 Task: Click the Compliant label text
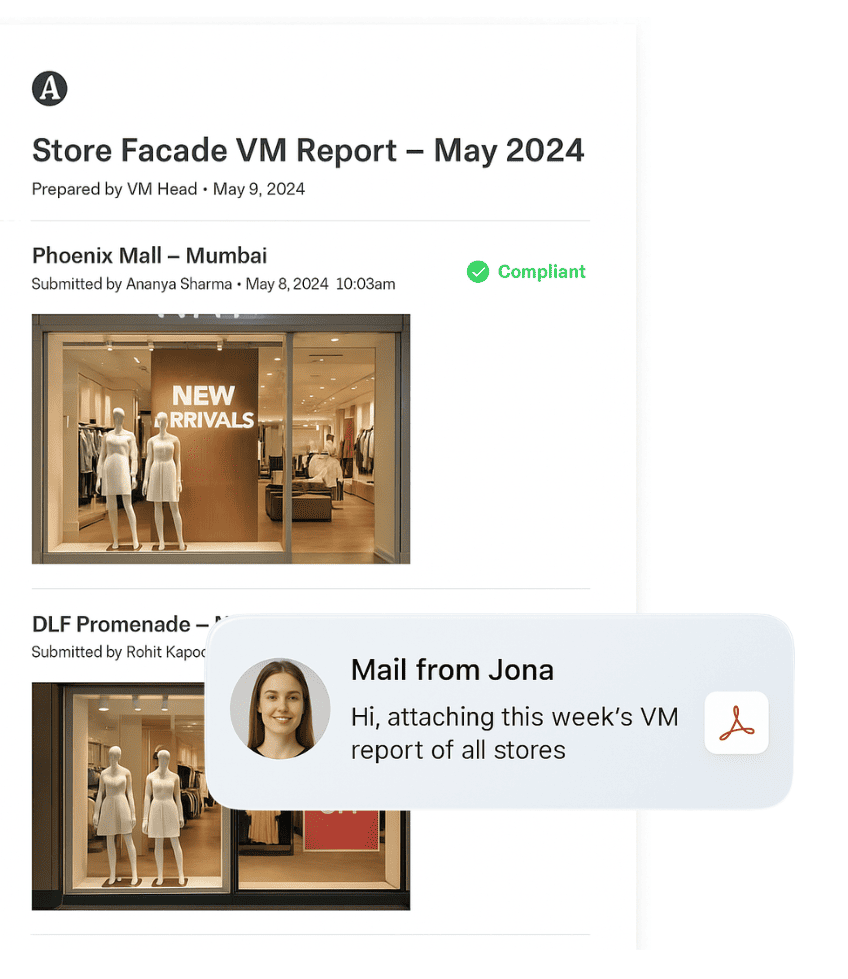pyautogui.click(x=541, y=271)
